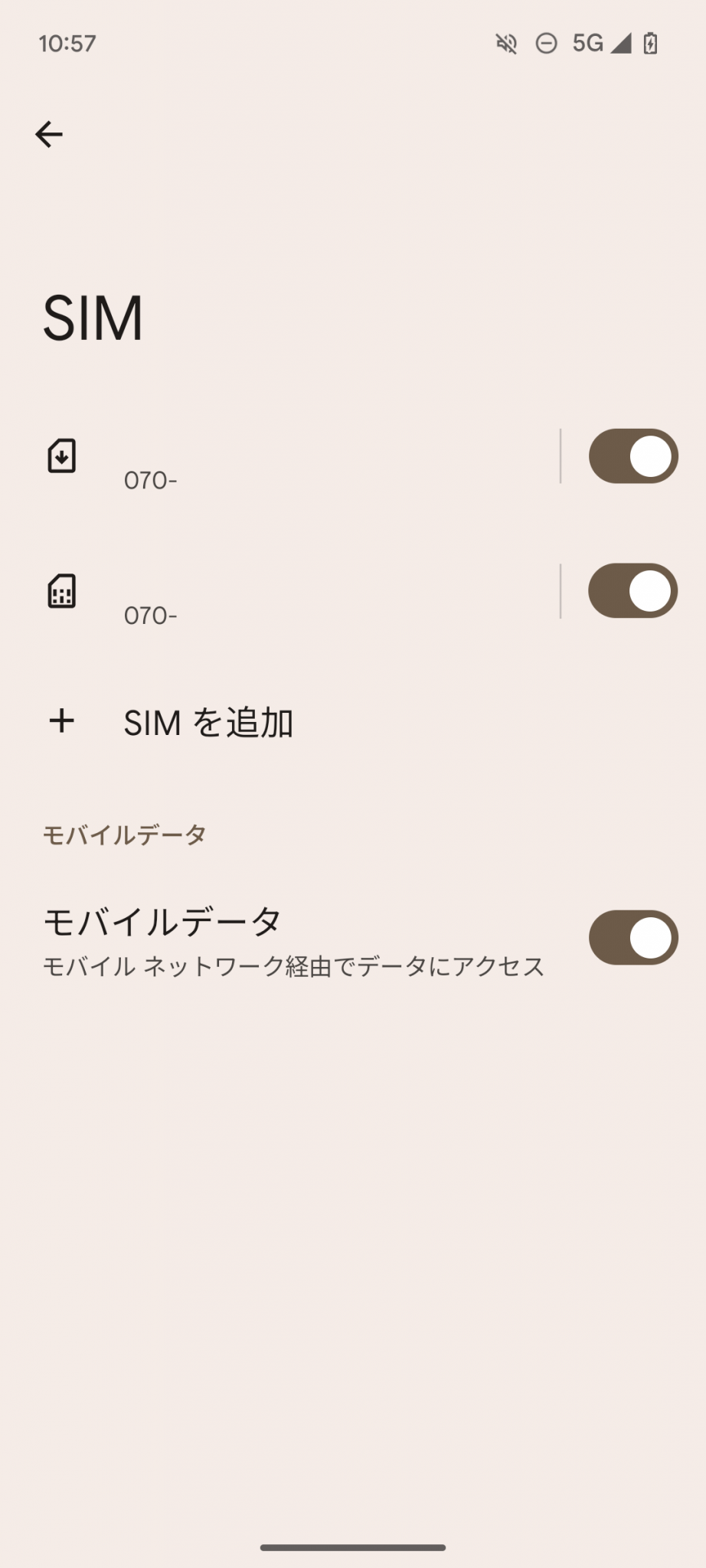Click the downloaded eSIM card icon
This screenshot has width=706, height=1568.
tap(62, 456)
